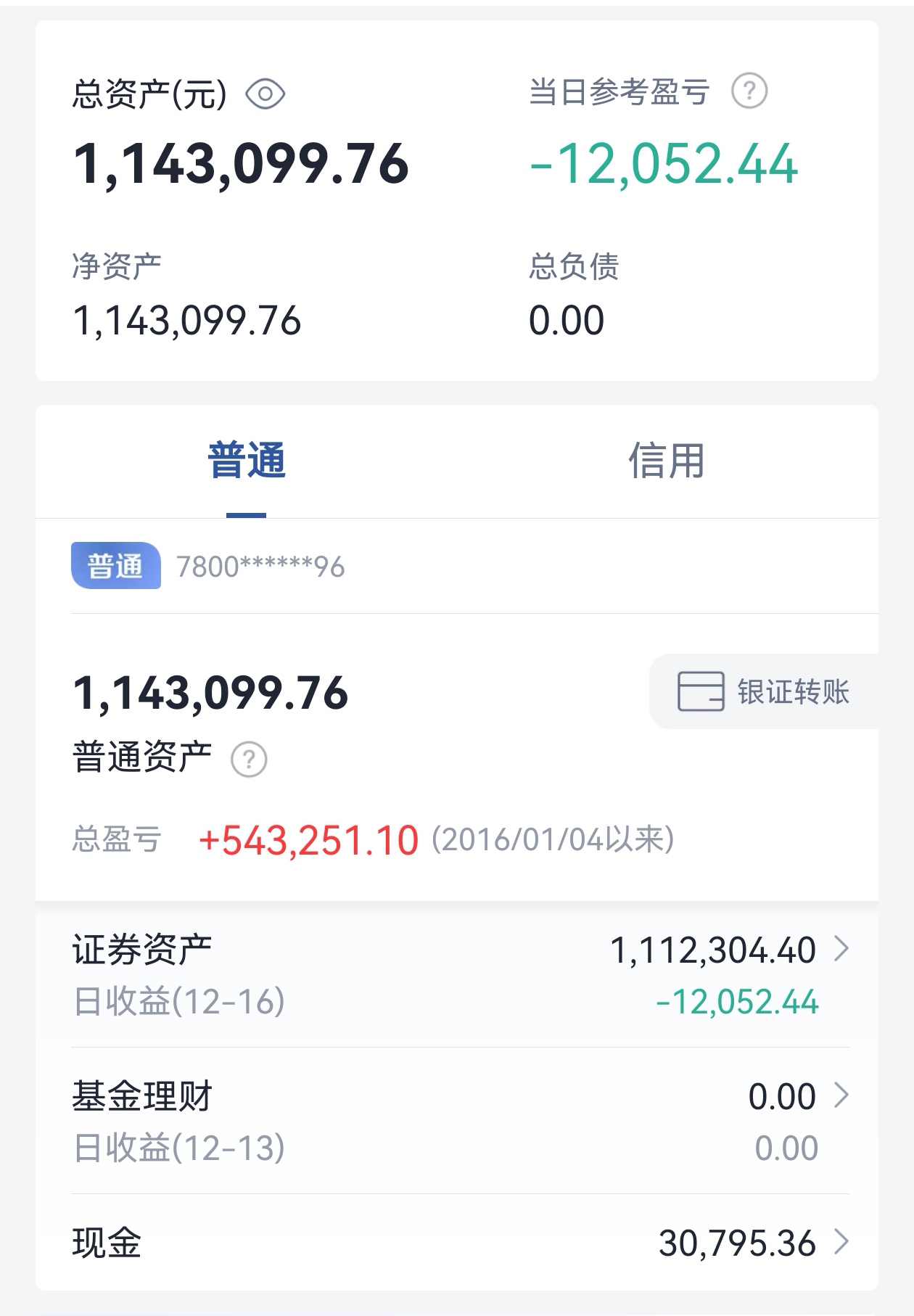Select the 普通 tab
The image size is (914, 1316).
click(x=245, y=460)
